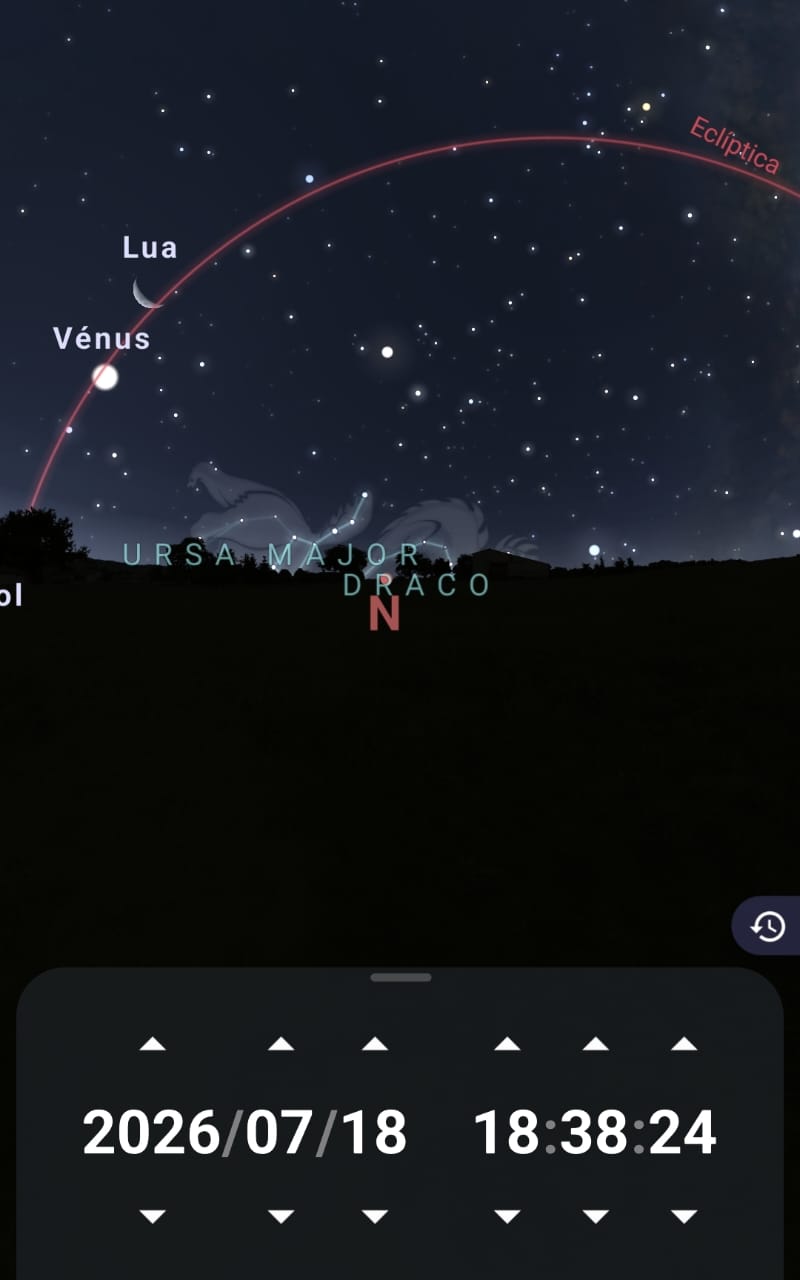Increase the year with the up arrow
This screenshot has width=800, height=1280.
152,1044
